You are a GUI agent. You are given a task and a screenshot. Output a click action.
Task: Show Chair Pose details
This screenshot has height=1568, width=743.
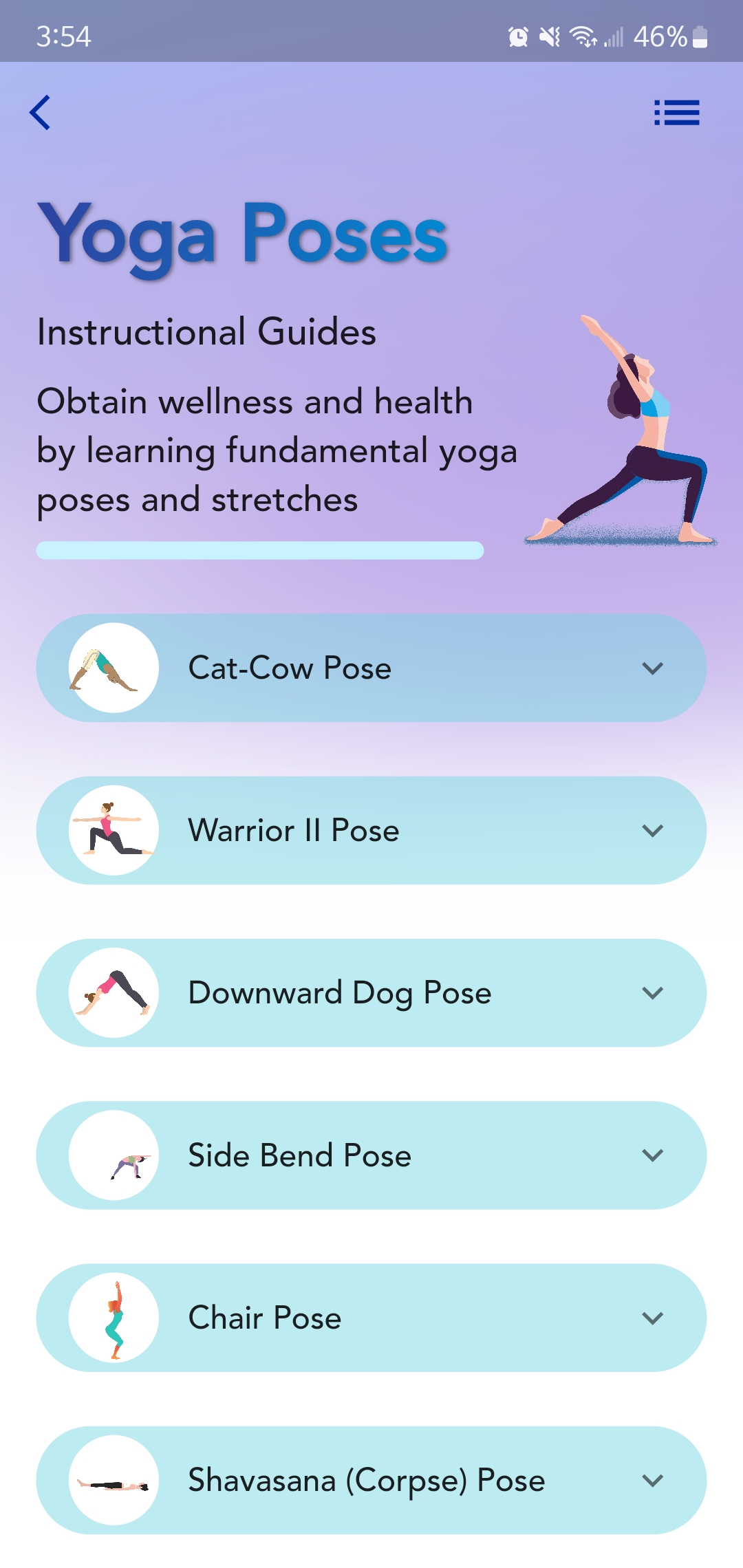(371, 1318)
